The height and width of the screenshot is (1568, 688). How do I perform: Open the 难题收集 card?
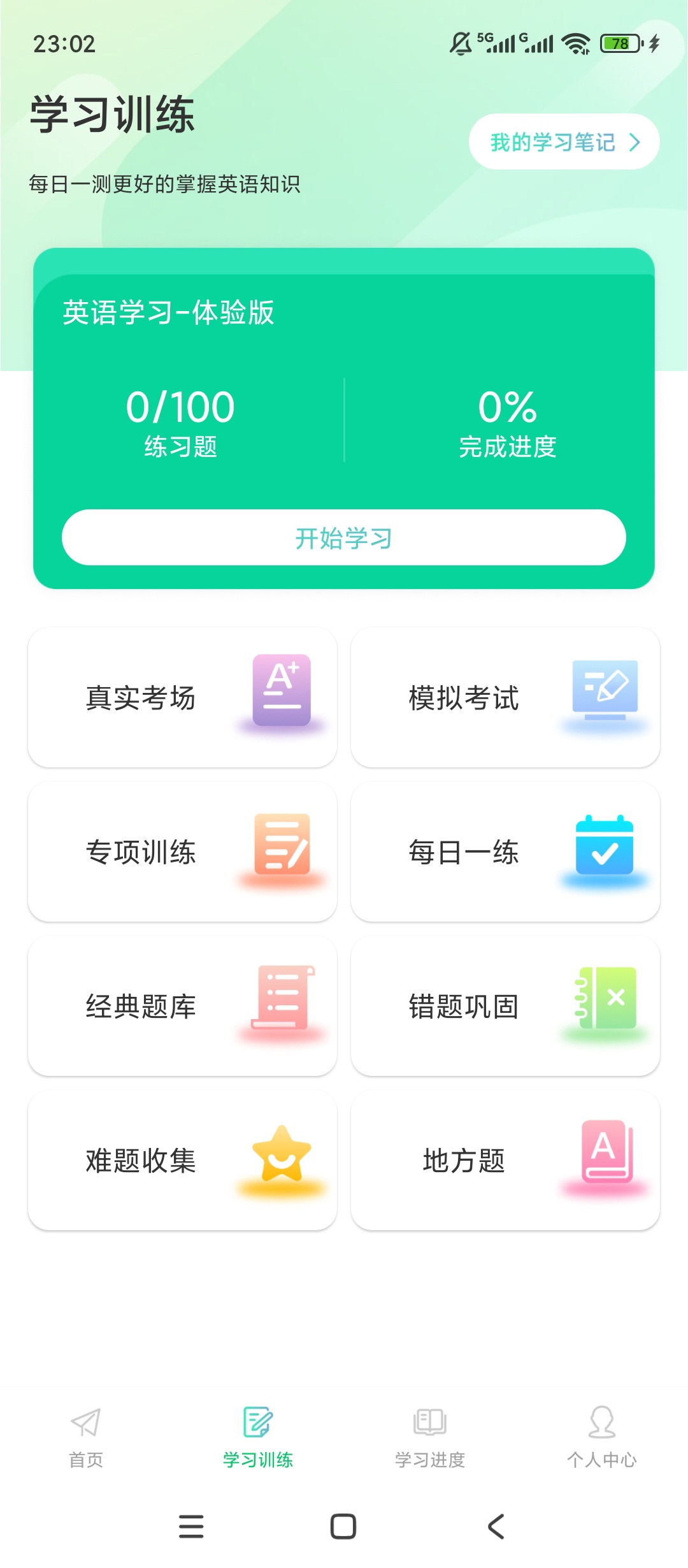(182, 1160)
